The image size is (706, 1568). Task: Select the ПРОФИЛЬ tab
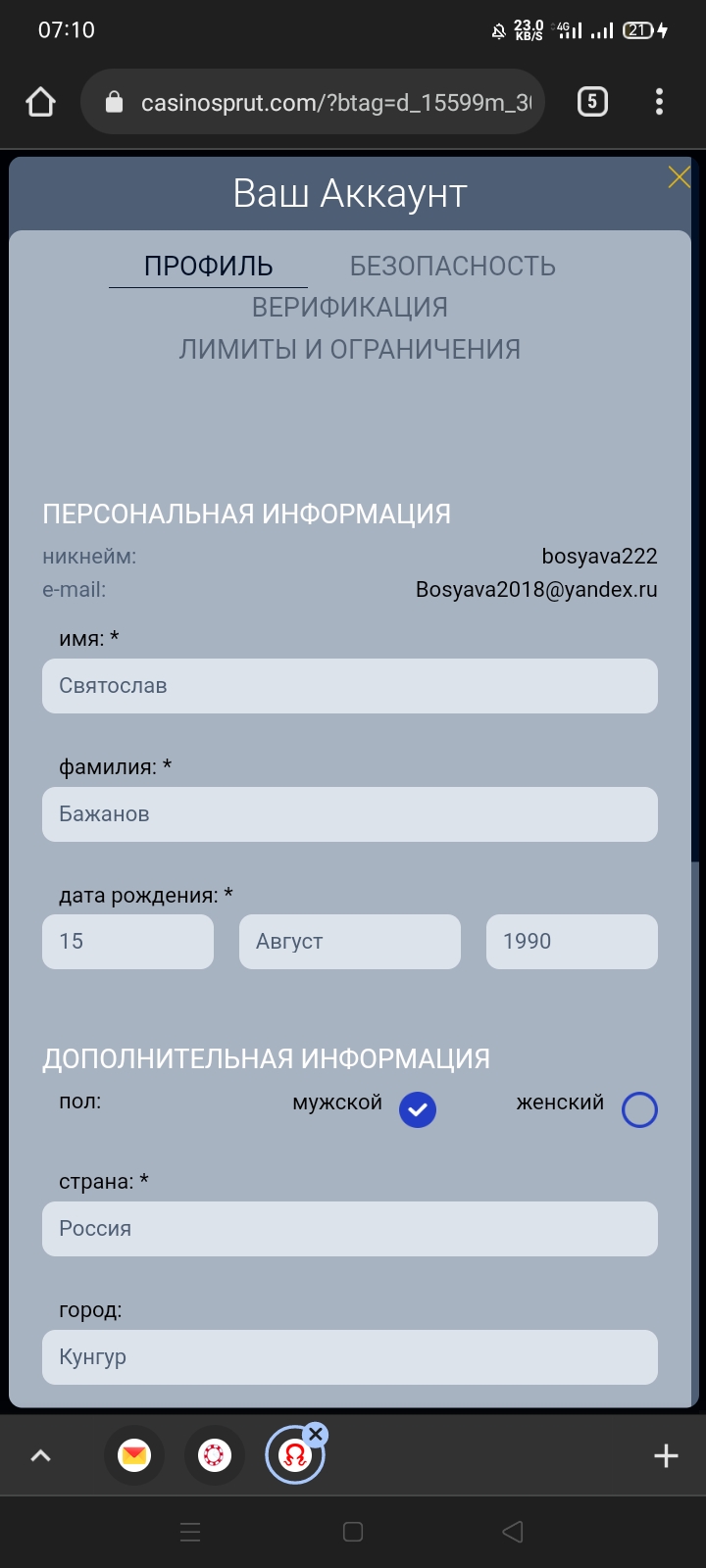(x=208, y=267)
